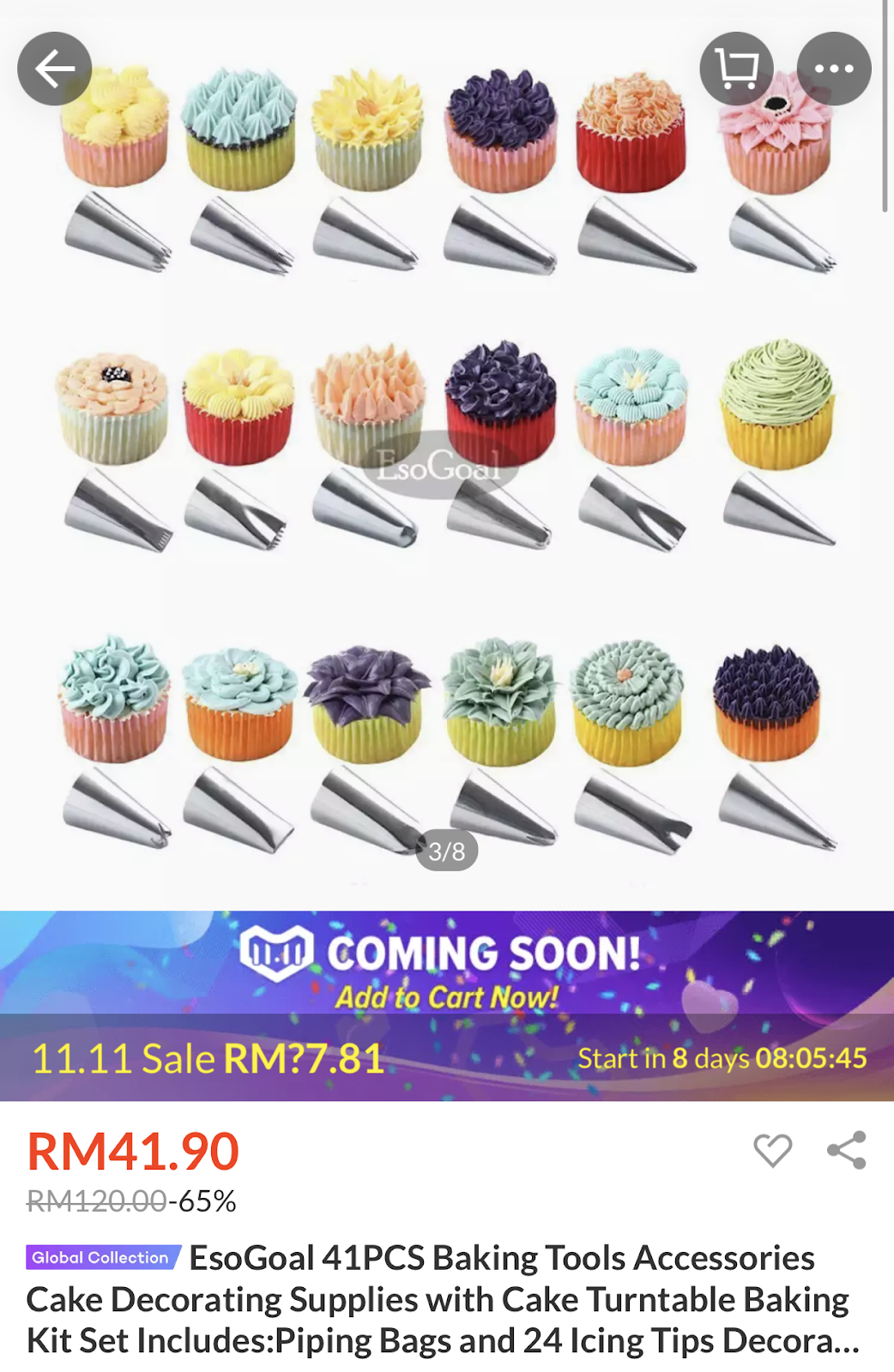The width and height of the screenshot is (894, 1372).
Task: Share this product
Action: pos(847,1150)
